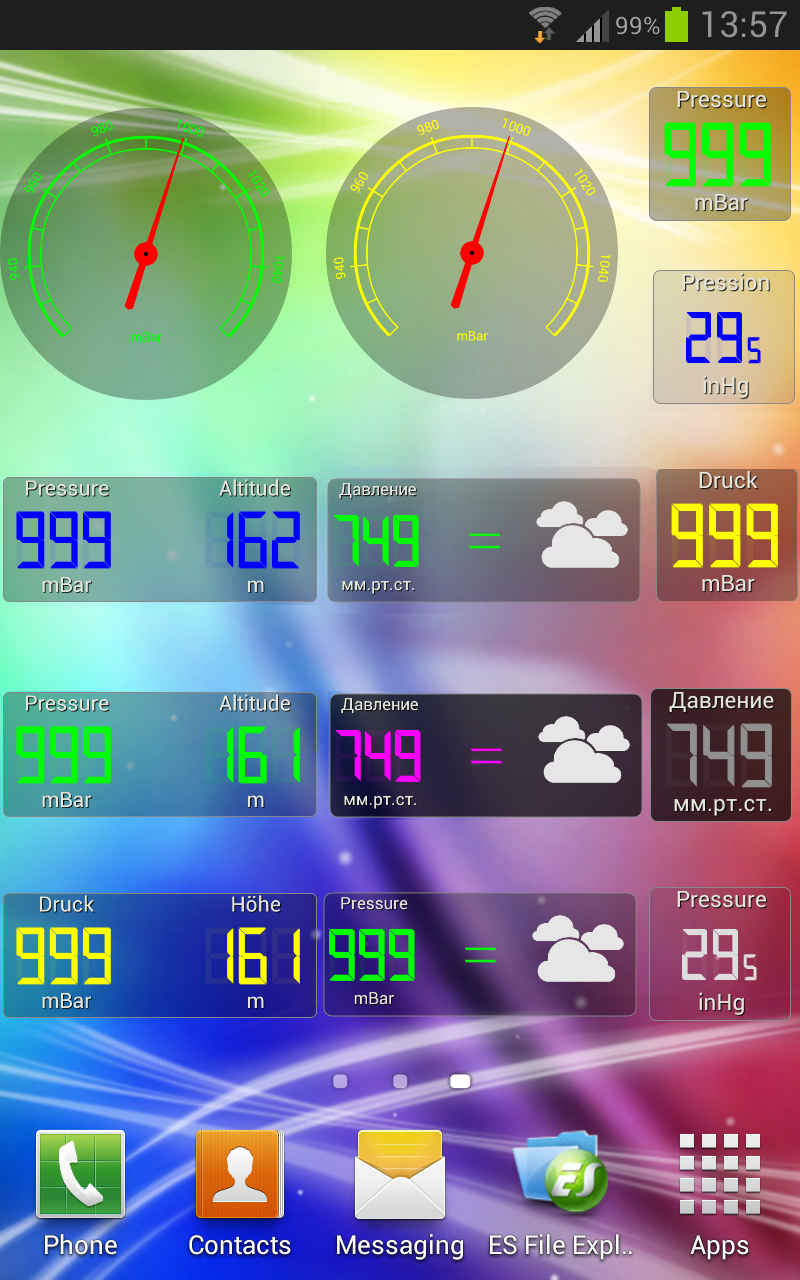
Task: Open the green 999 mBar weather widget
Action: (x=480, y=955)
